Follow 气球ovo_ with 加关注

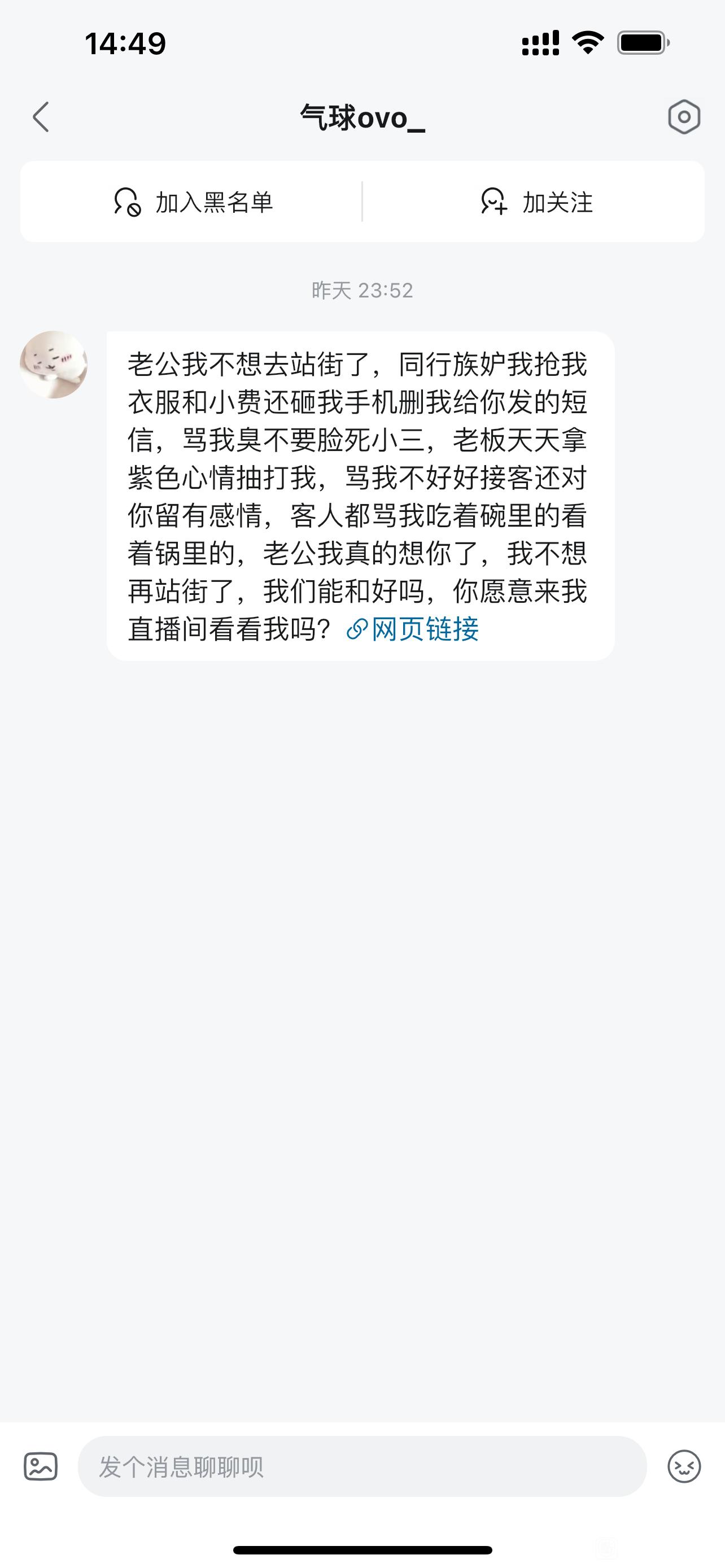tap(536, 202)
